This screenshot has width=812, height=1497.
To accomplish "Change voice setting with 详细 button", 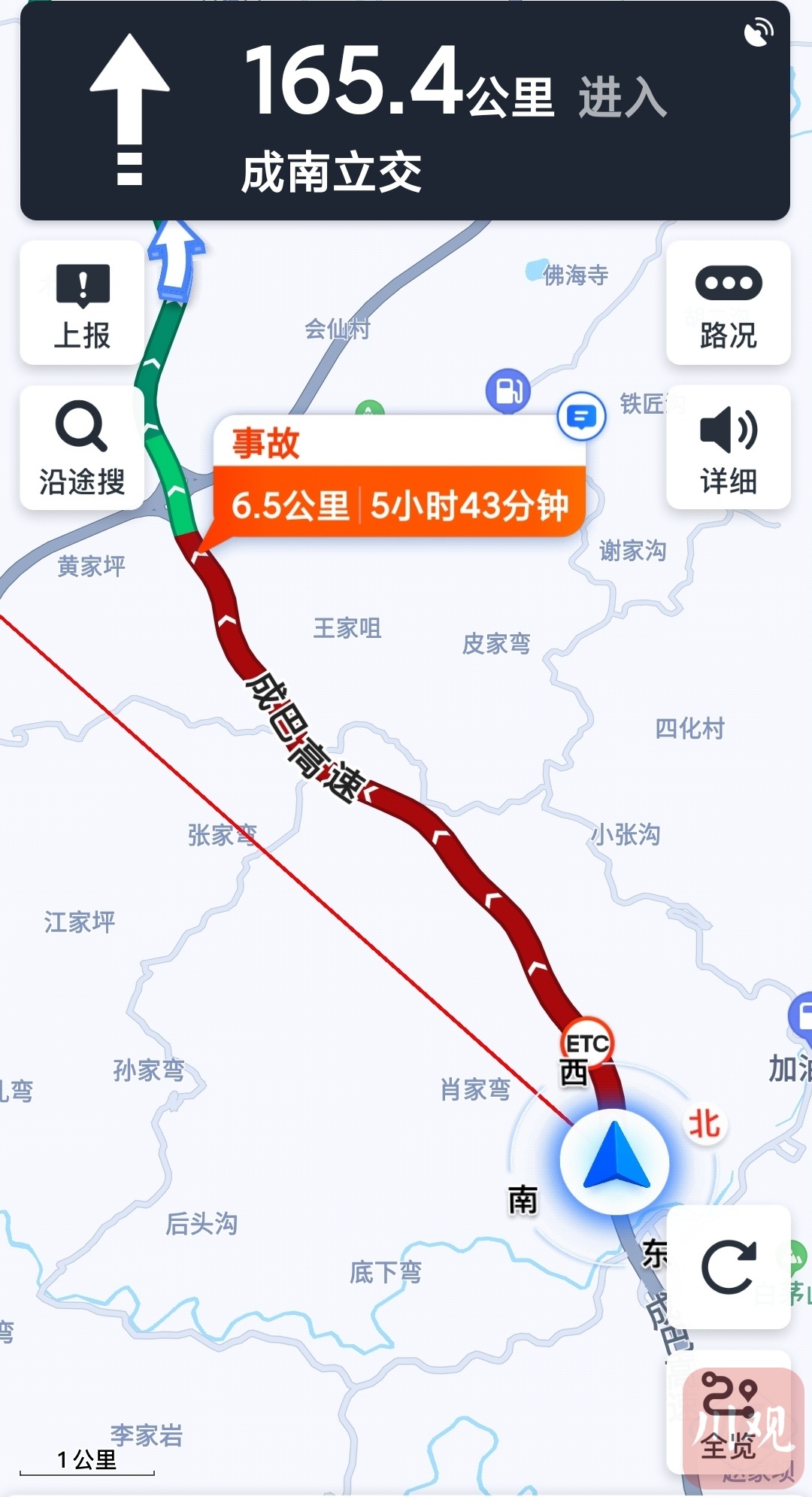I will pyautogui.click(x=728, y=448).
